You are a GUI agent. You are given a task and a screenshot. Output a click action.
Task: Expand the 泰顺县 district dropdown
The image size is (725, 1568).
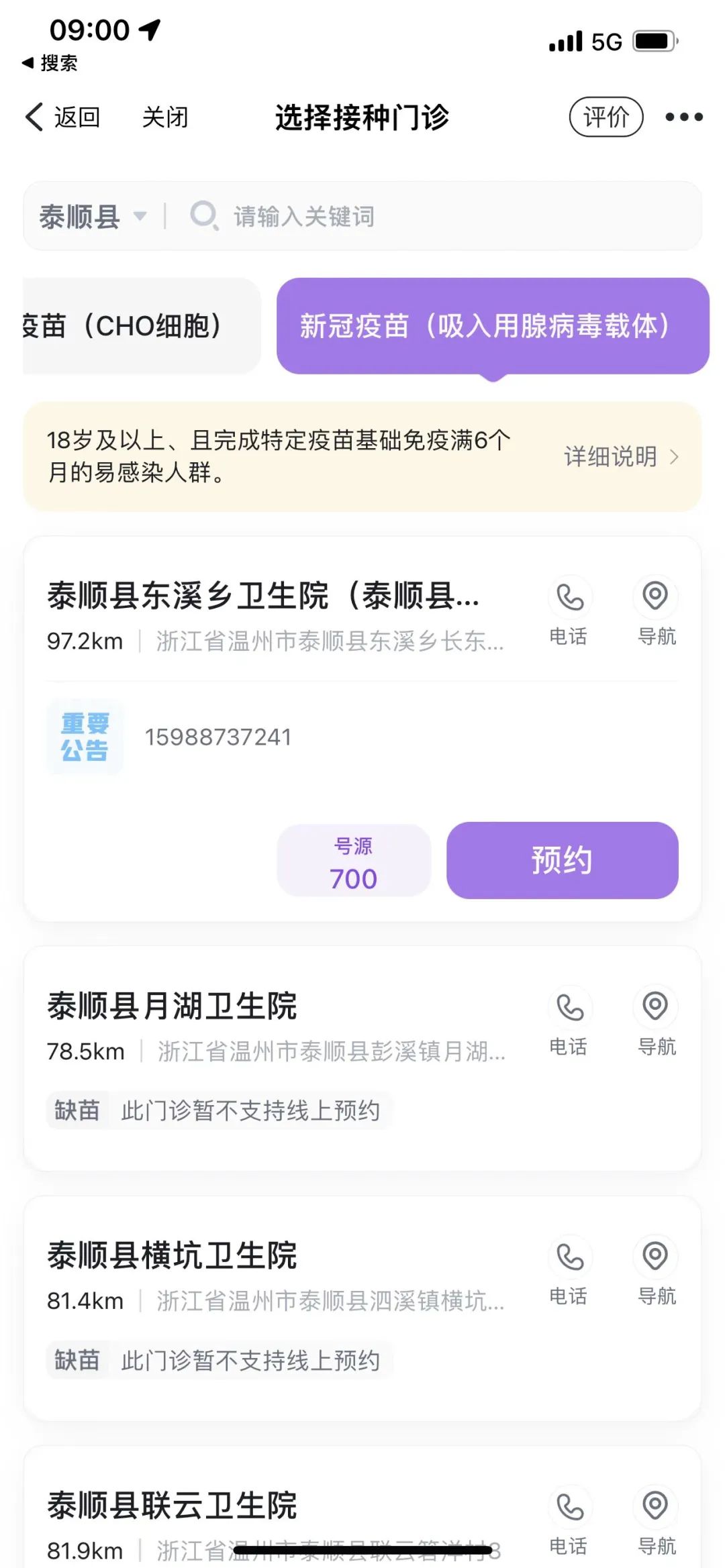93,217
